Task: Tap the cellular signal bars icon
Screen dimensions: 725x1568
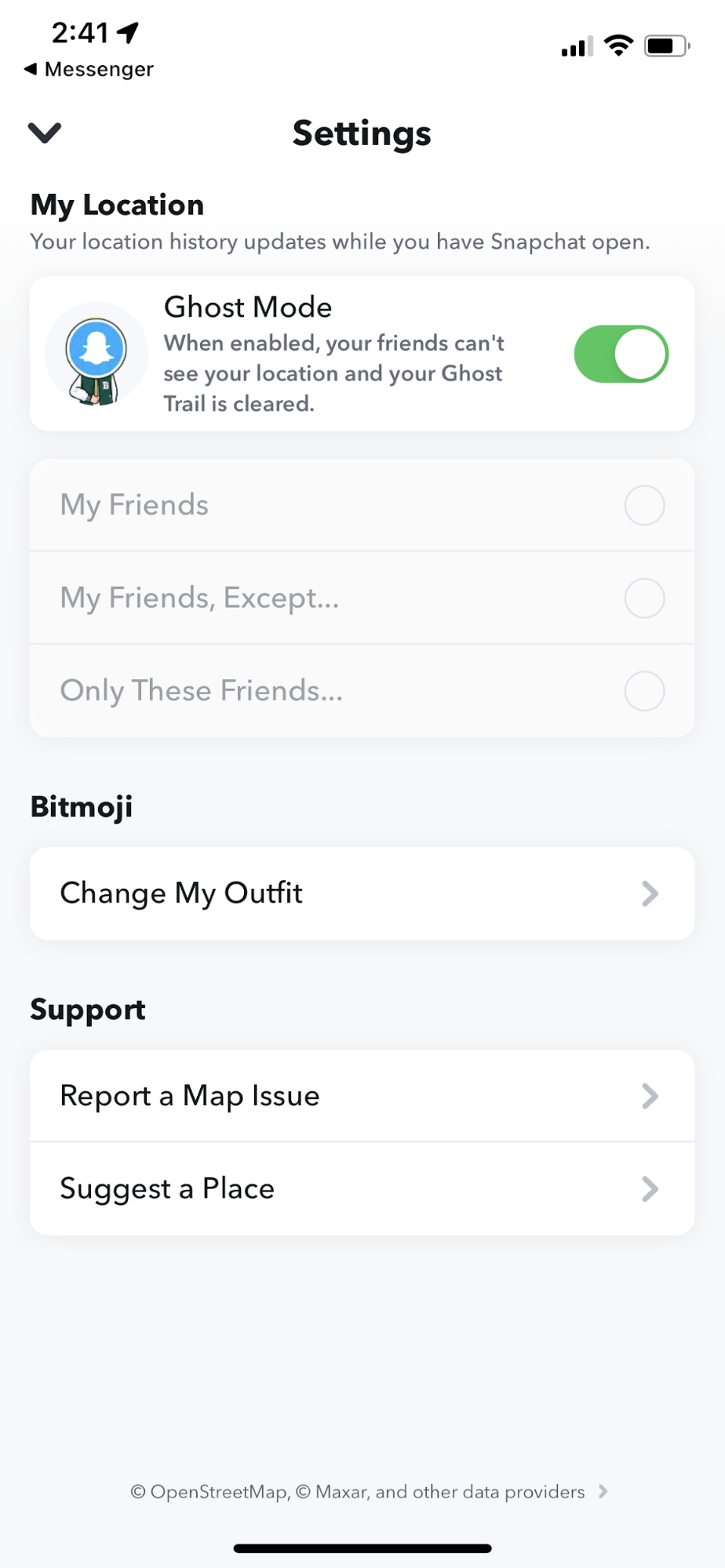Action: pyautogui.click(x=574, y=47)
